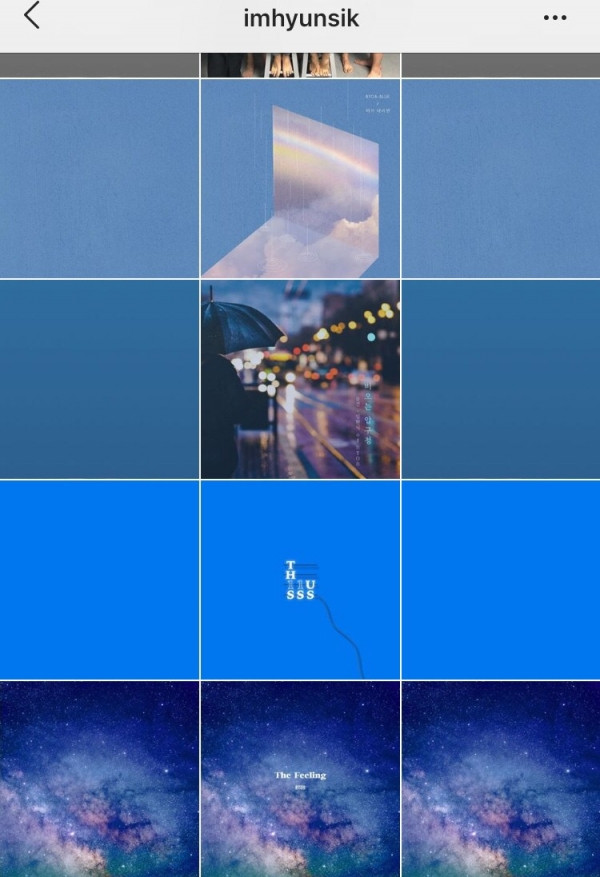The image size is (600, 877).
Task: Open the rainbow window post
Action: 300,178
